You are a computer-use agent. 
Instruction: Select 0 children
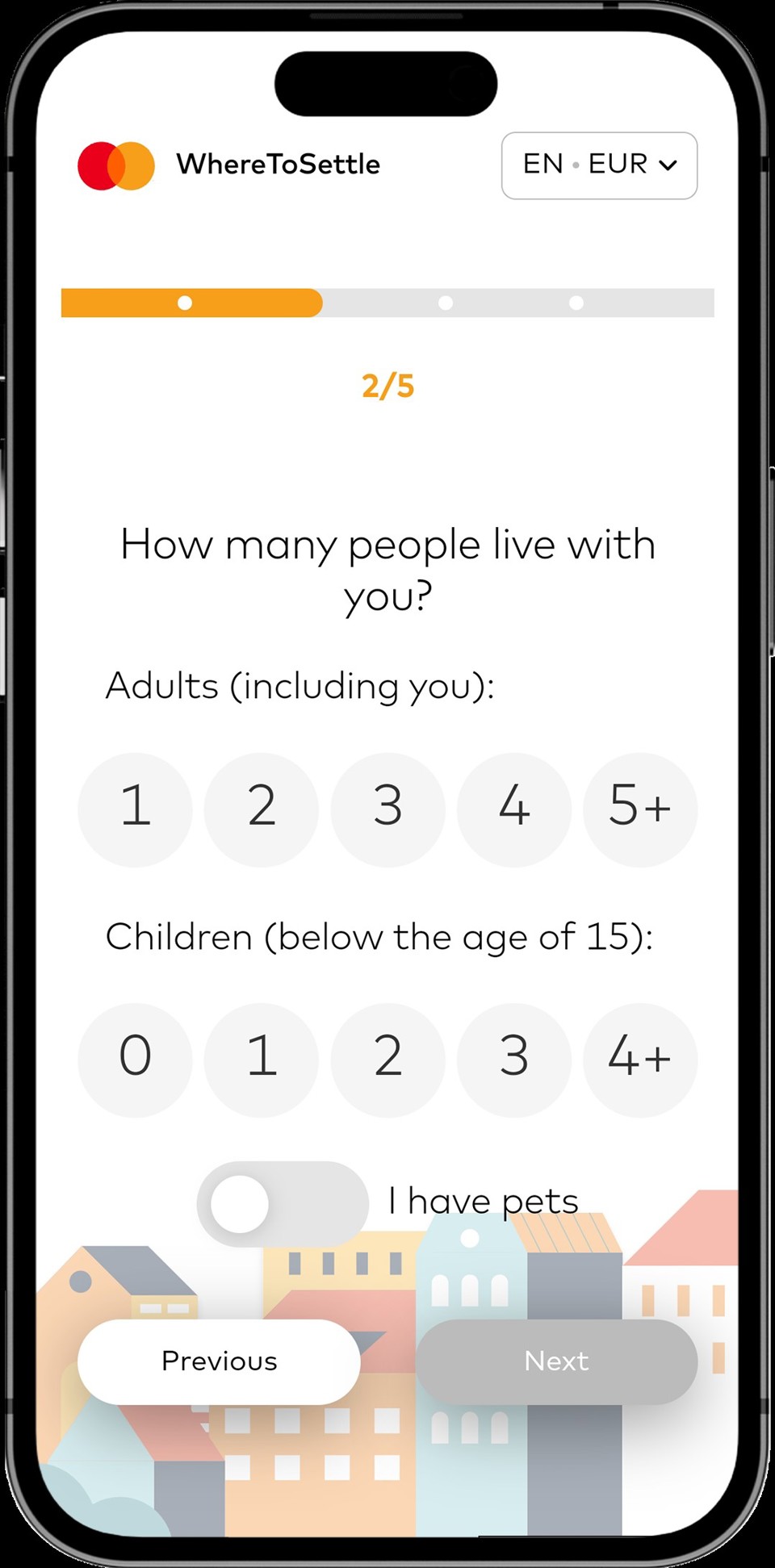pos(135,1059)
